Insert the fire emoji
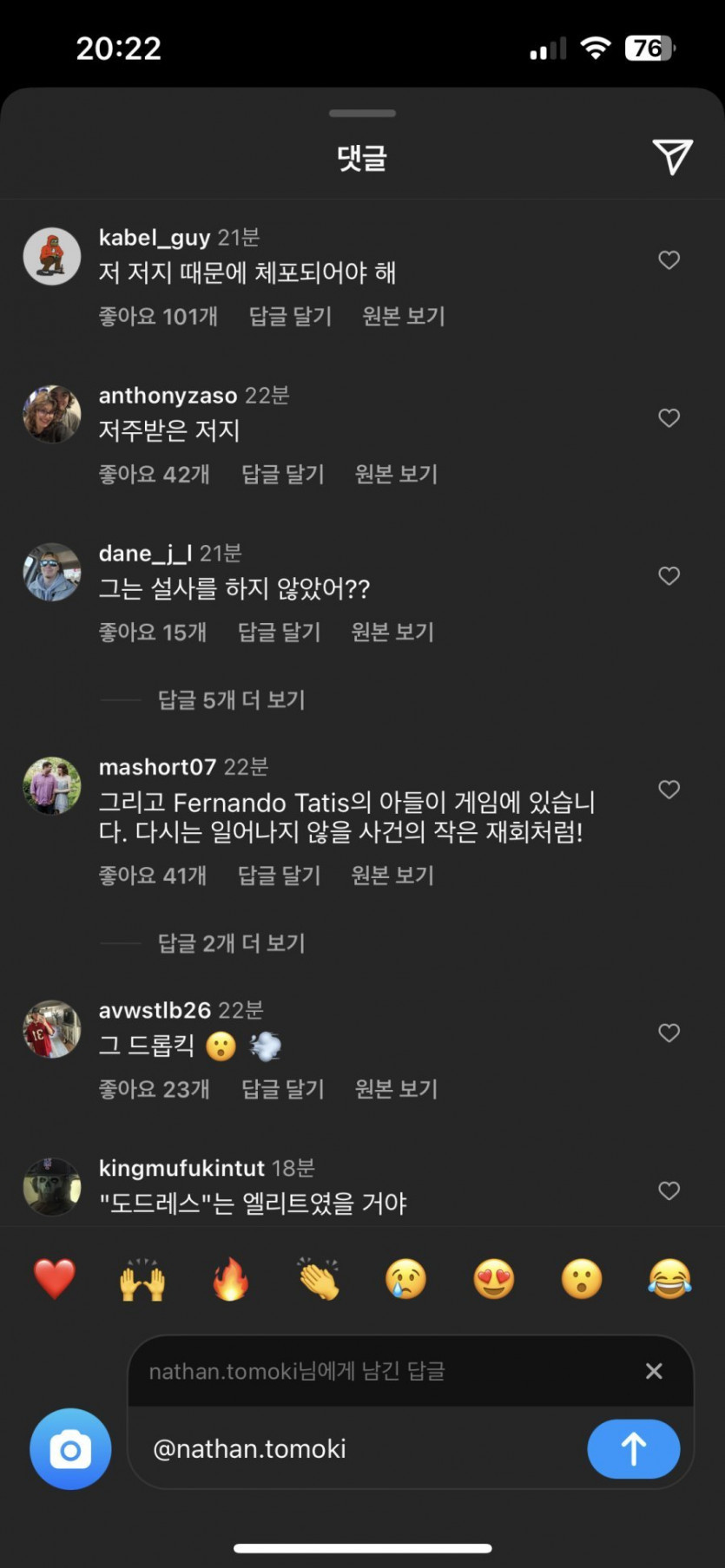725x1568 pixels. tap(230, 1279)
